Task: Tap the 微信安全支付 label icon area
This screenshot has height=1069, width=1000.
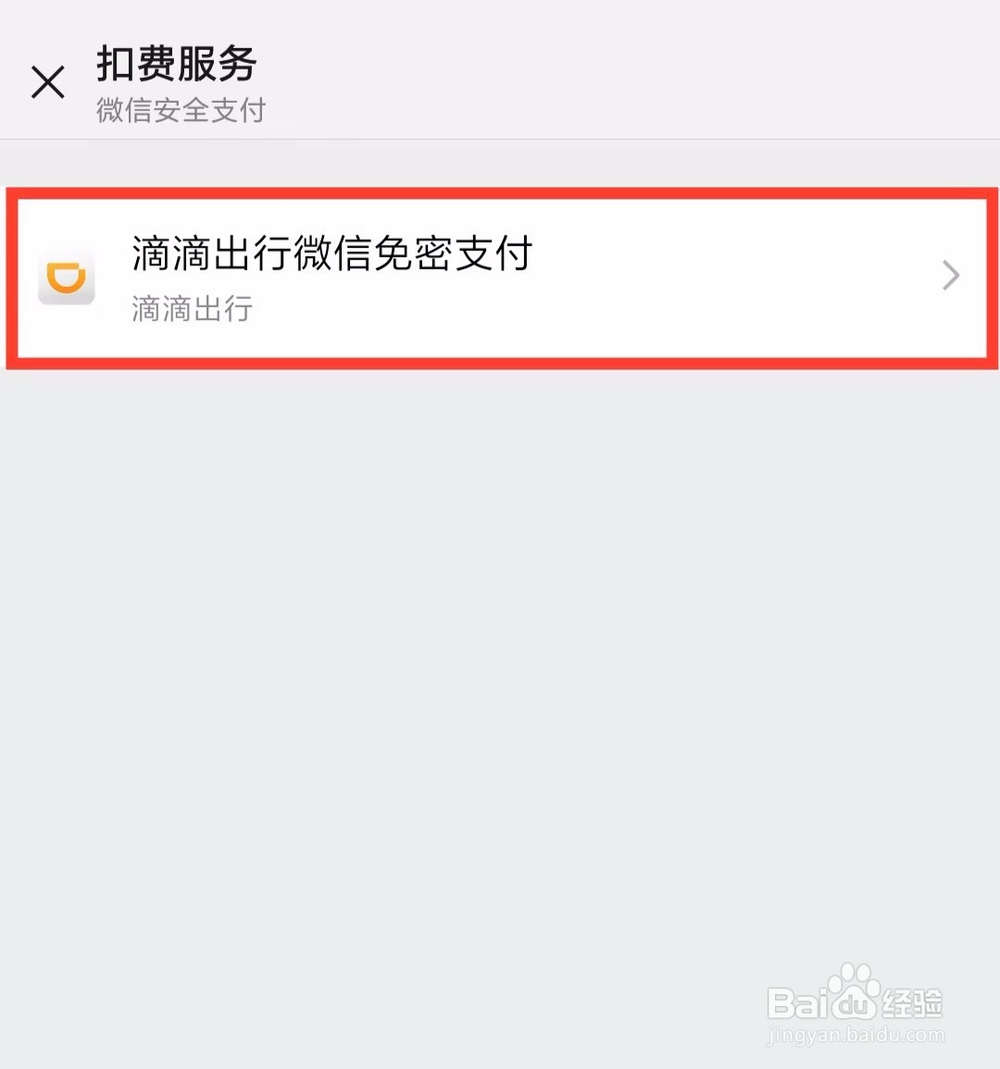Action: (180, 110)
